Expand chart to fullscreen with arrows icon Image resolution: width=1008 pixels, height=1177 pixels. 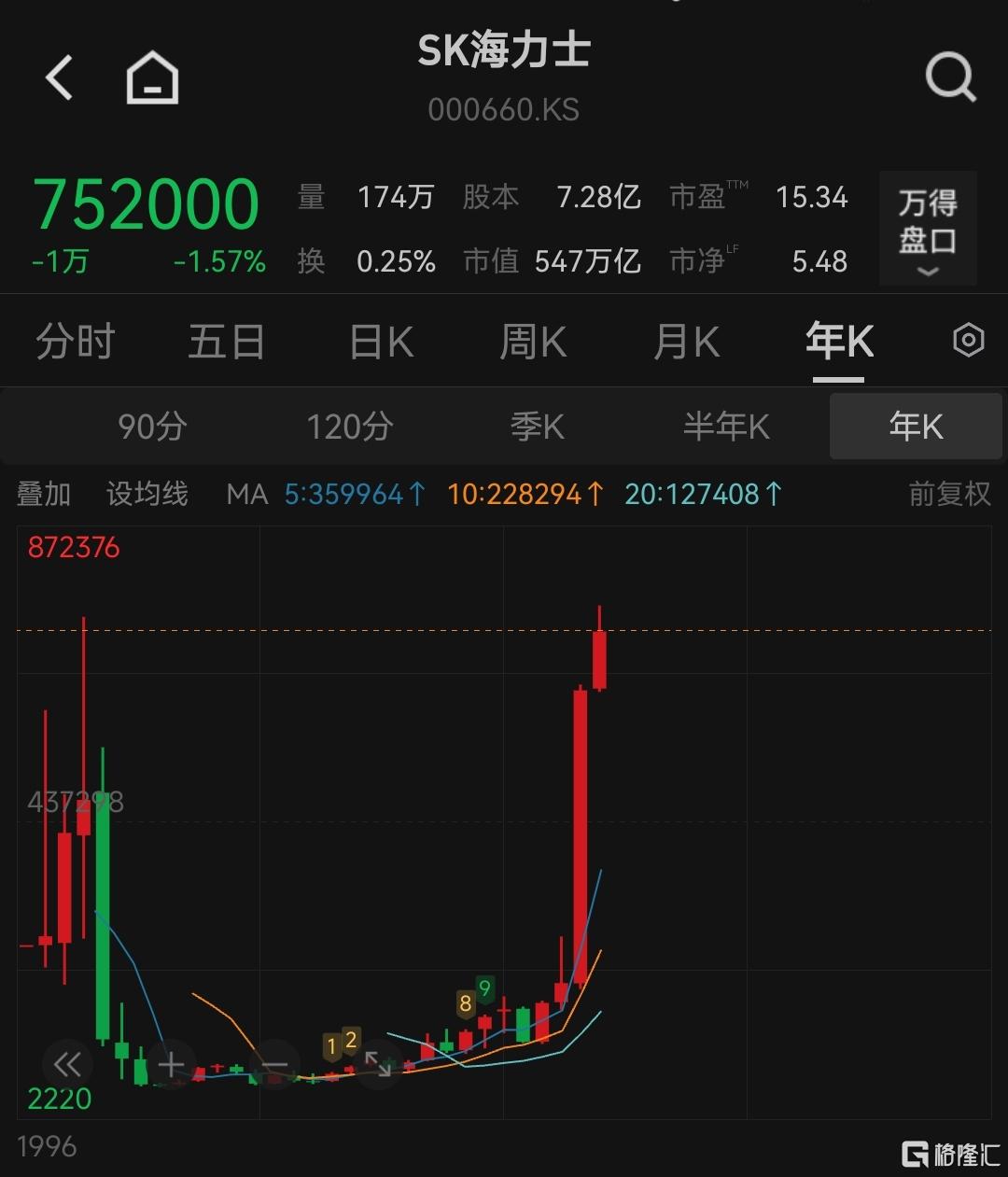[380, 1064]
